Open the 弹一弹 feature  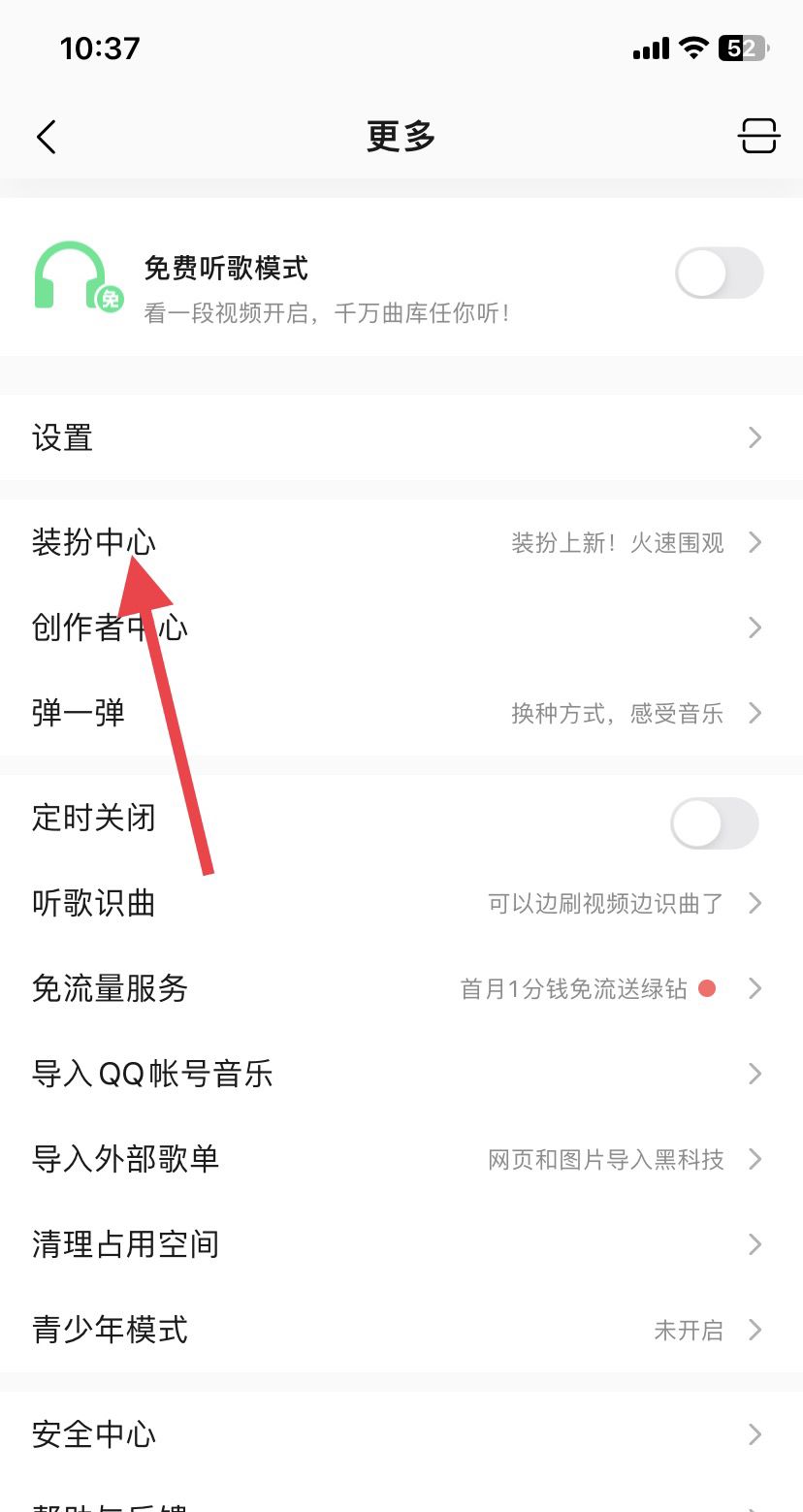(401, 714)
